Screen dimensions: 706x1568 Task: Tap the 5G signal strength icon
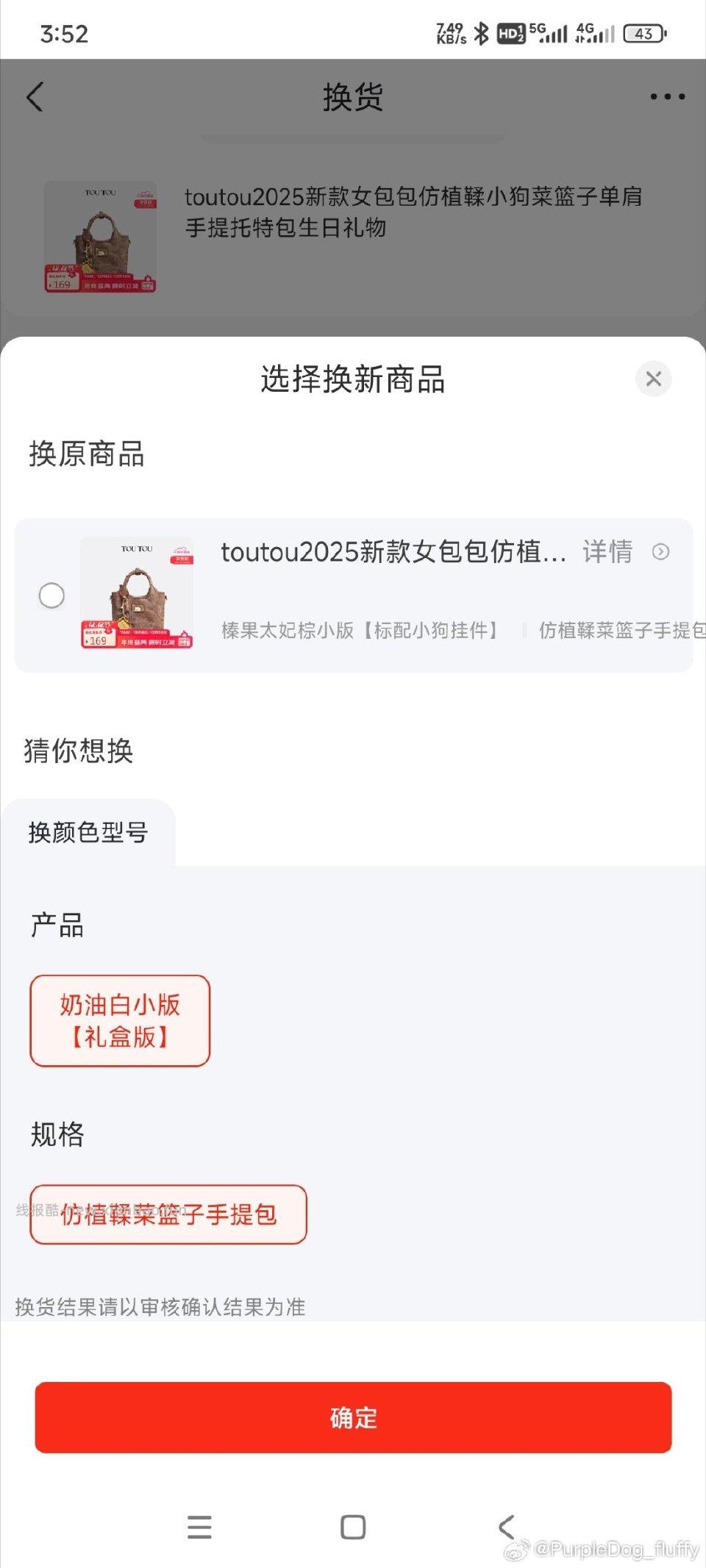point(550,32)
